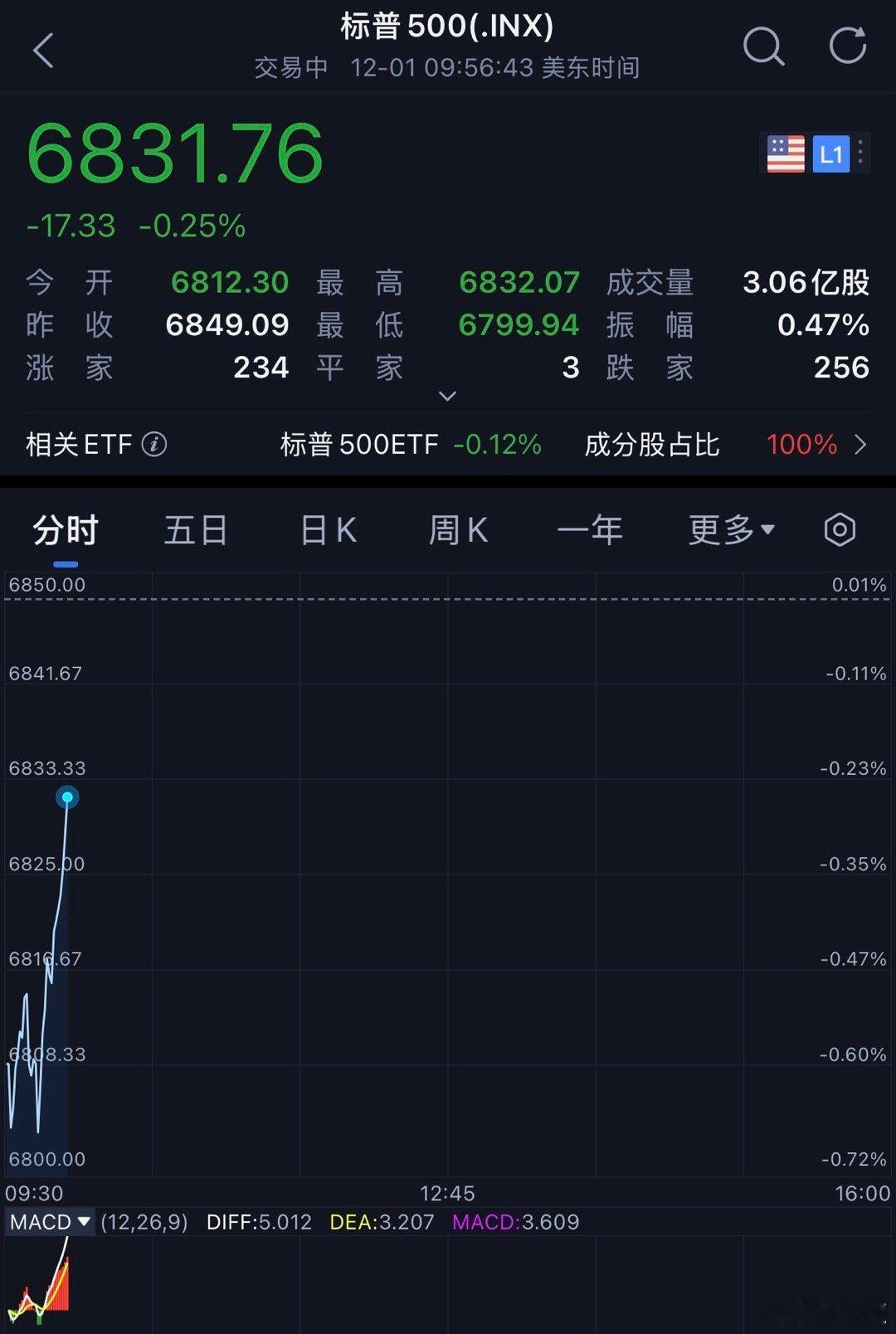Switch to the 一年 chart tab
Viewport: 896px width, 1334px height.
590,531
